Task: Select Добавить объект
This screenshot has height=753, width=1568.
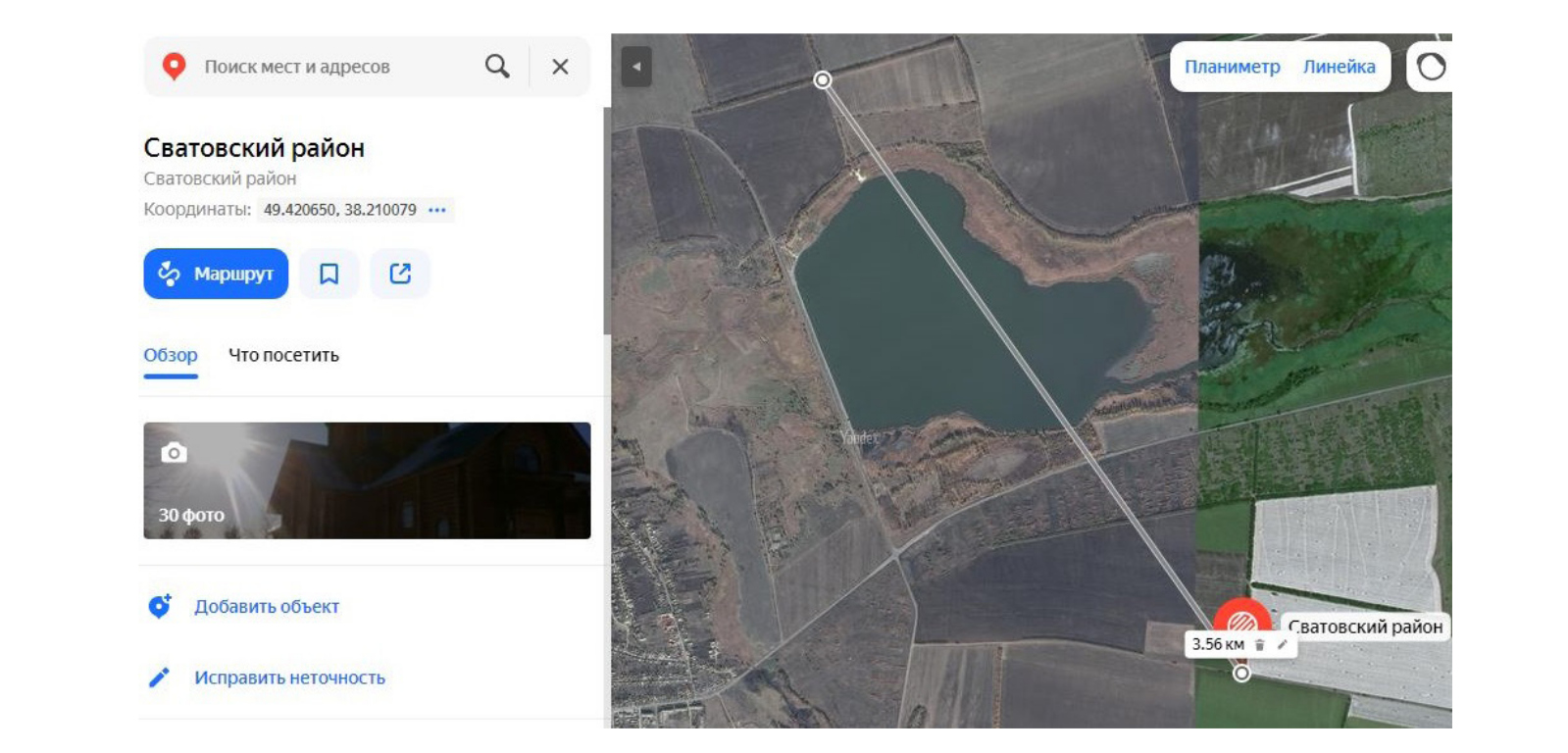Action: pyautogui.click(x=267, y=607)
